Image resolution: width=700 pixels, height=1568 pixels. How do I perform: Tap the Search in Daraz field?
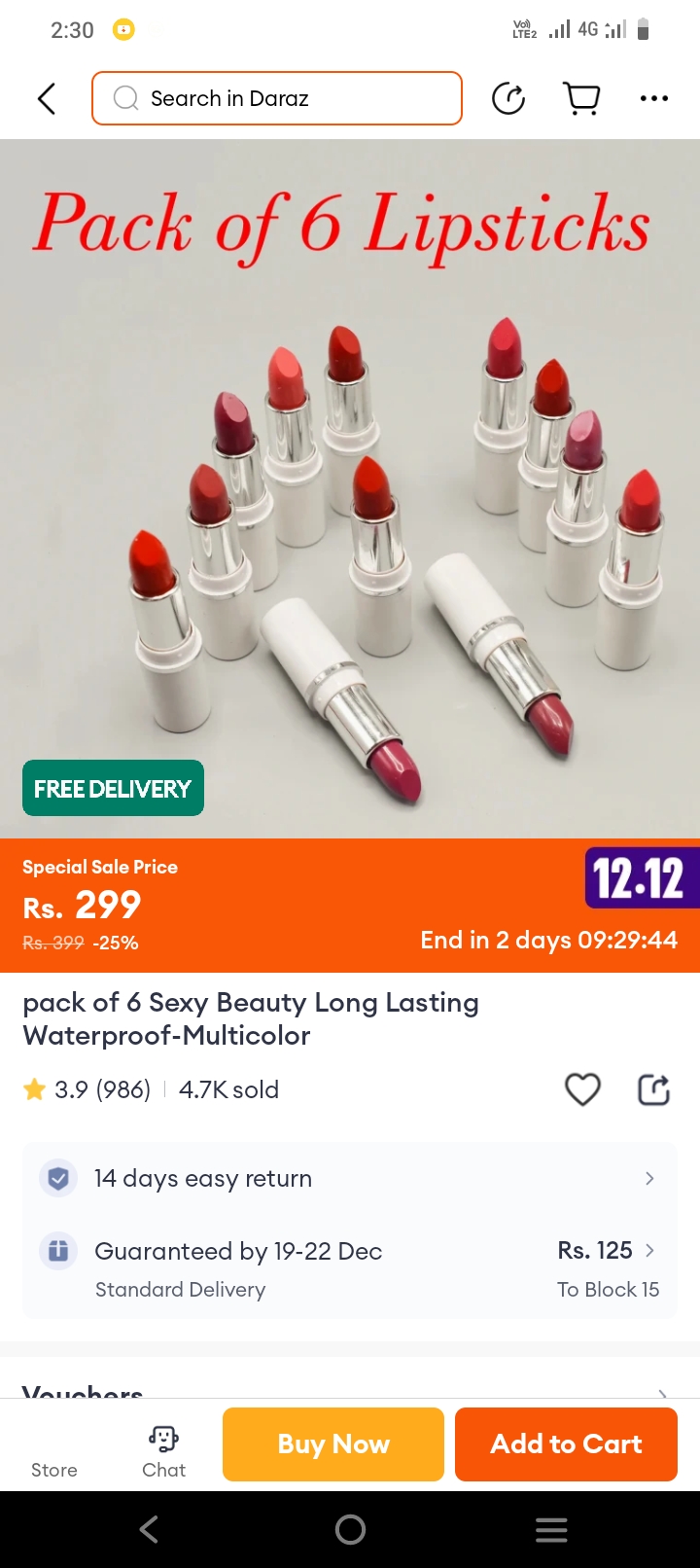click(277, 98)
